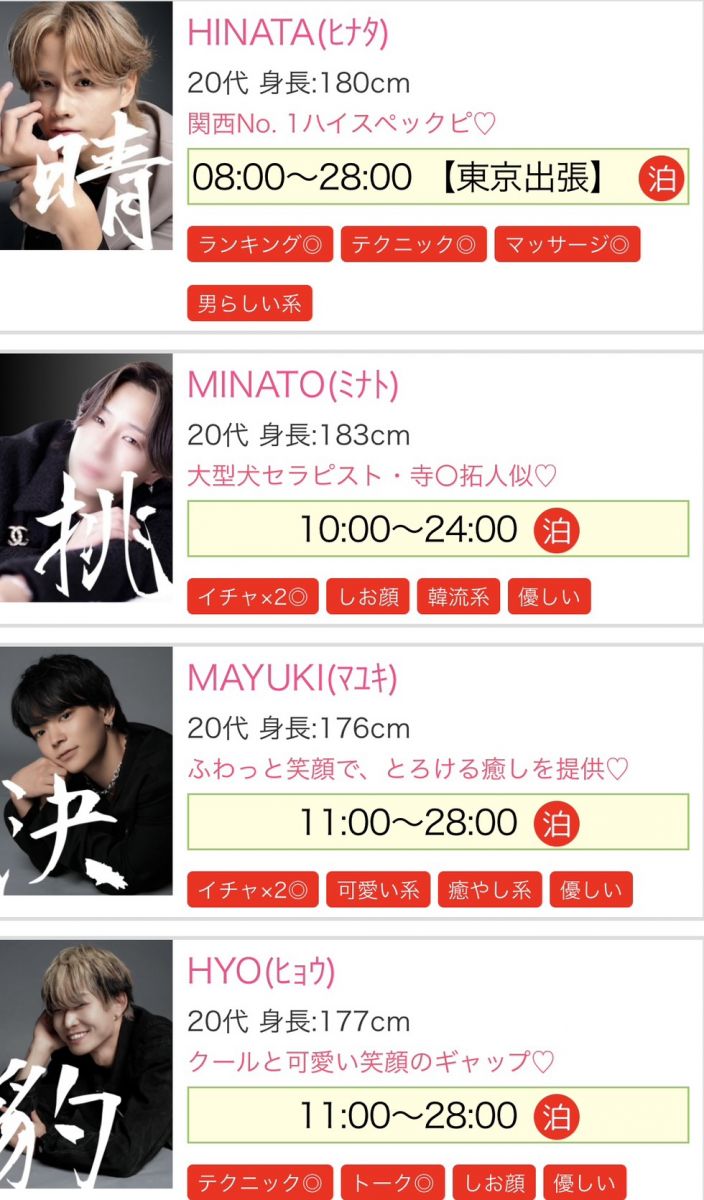Go to the HYO(ヒョウ) name link

[261, 971]
